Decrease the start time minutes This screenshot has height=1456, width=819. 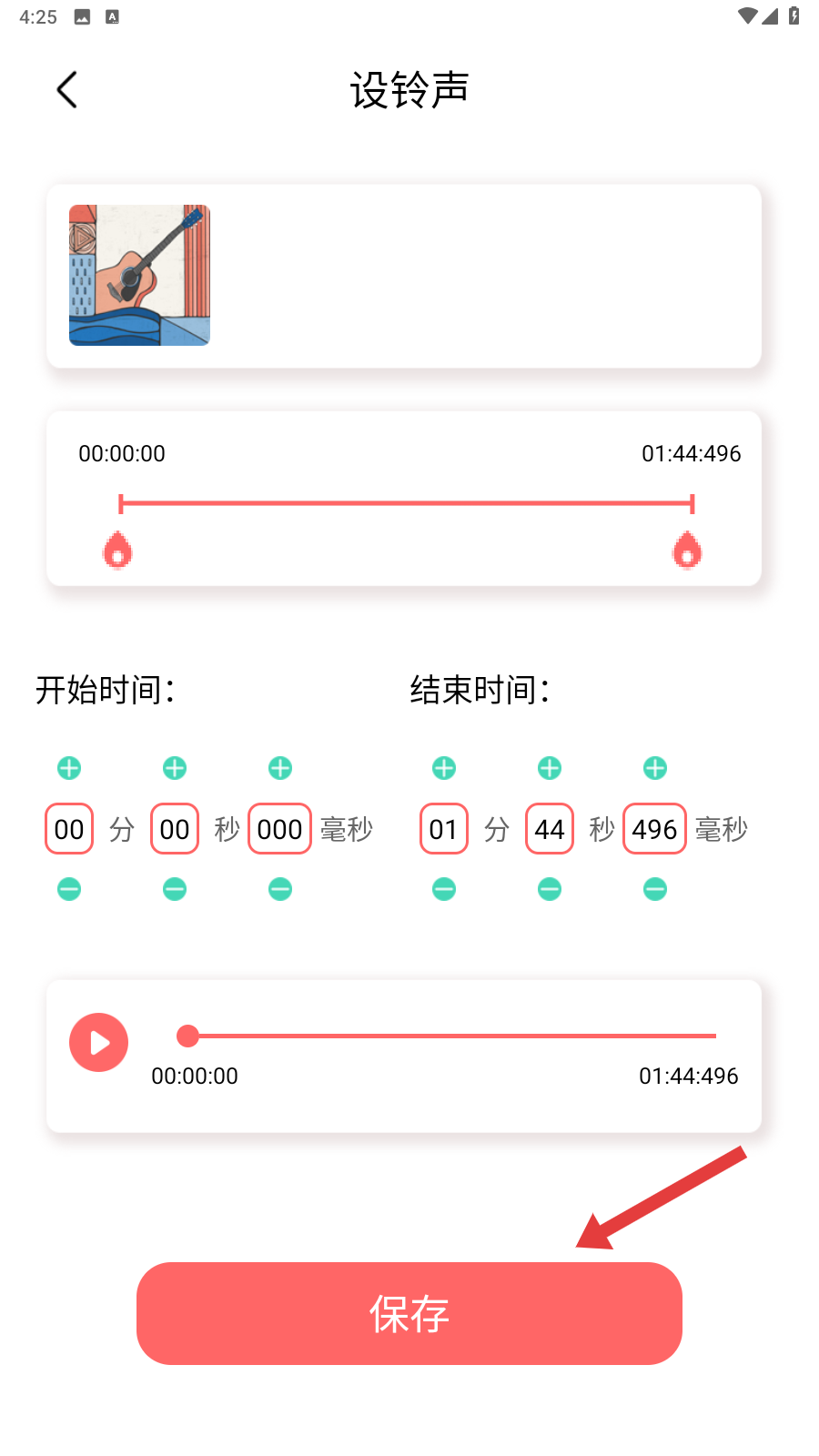pos(69,889)
